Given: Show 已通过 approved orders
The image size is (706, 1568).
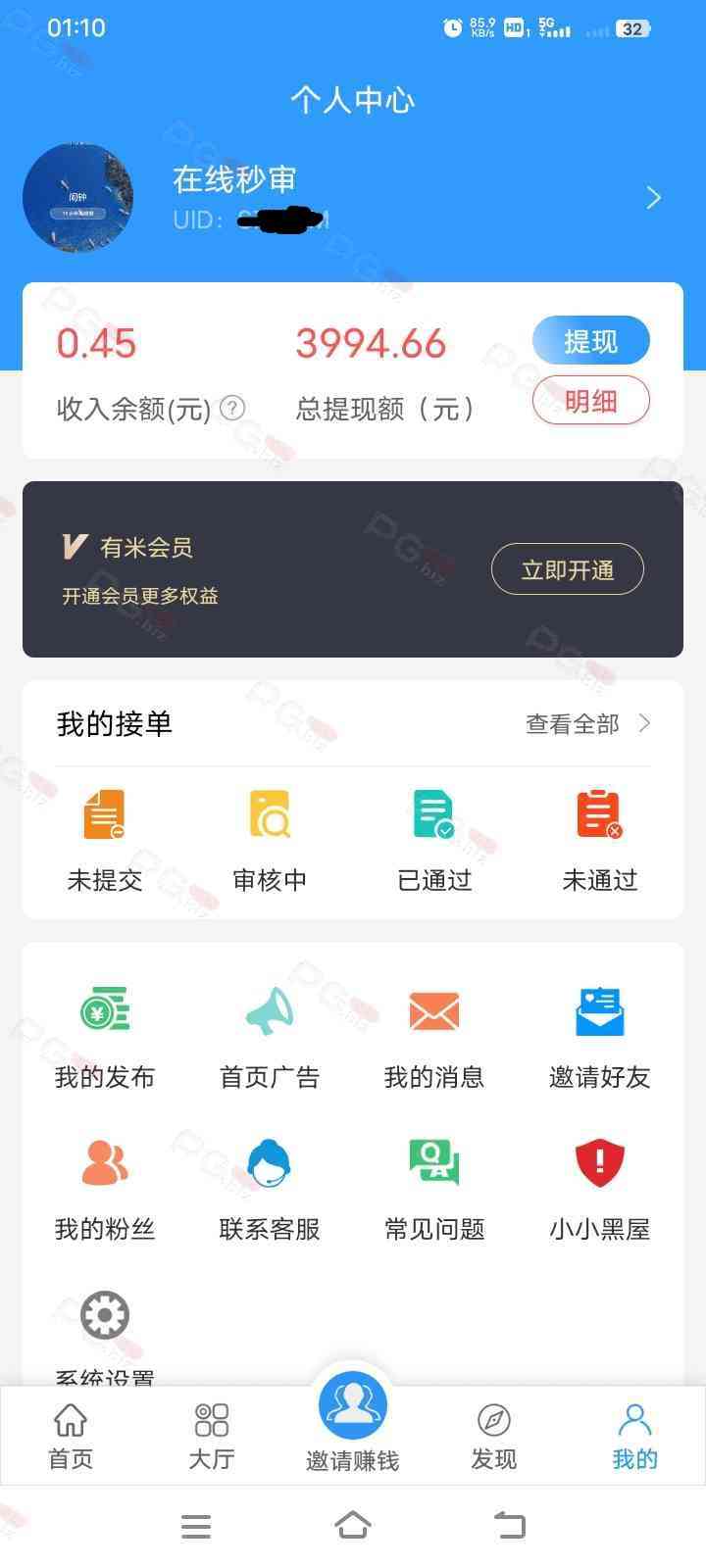Looking at the screenshot, I should pos(434,839).
